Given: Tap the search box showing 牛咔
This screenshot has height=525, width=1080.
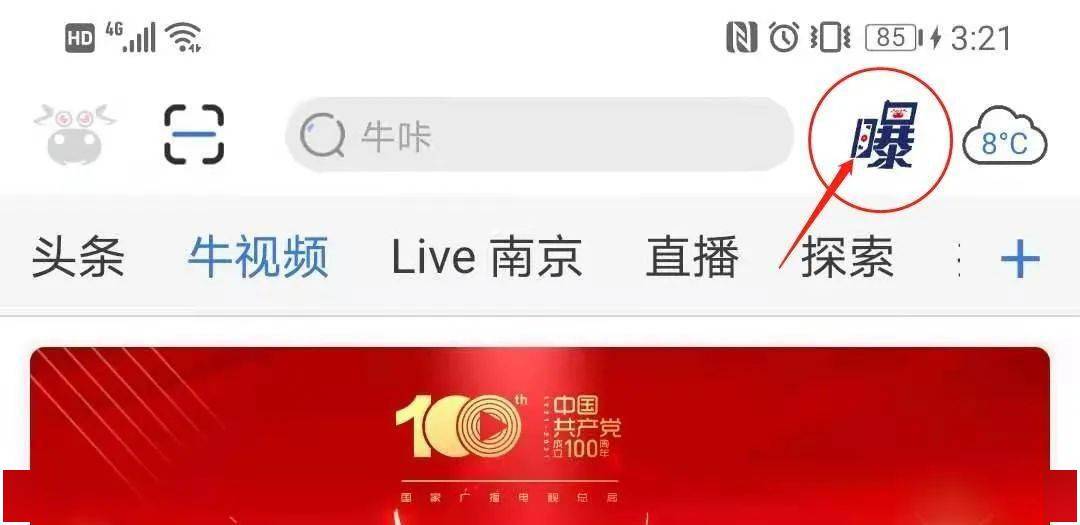Looking at the screenshot, I should tap(538, 135).
